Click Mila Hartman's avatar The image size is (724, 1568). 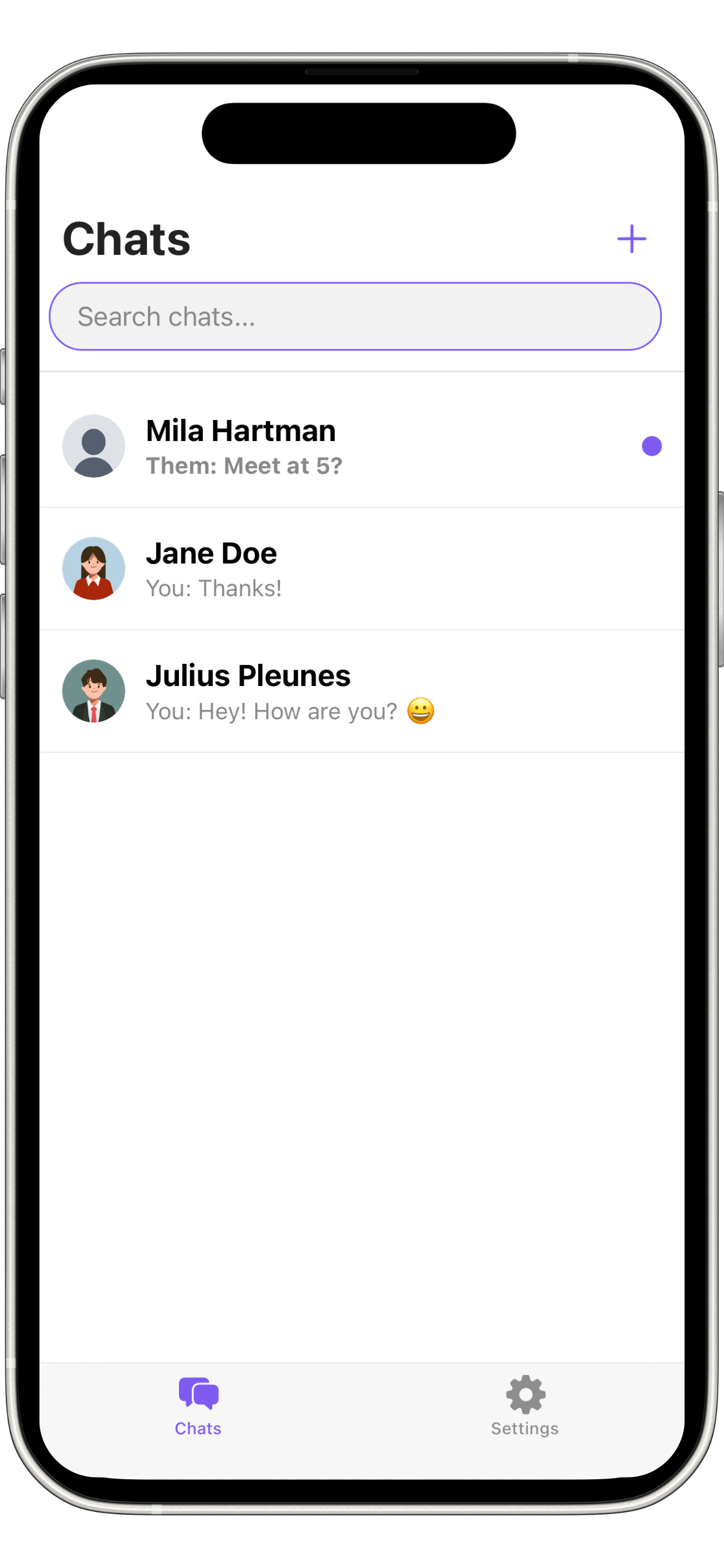coord(94,446)
